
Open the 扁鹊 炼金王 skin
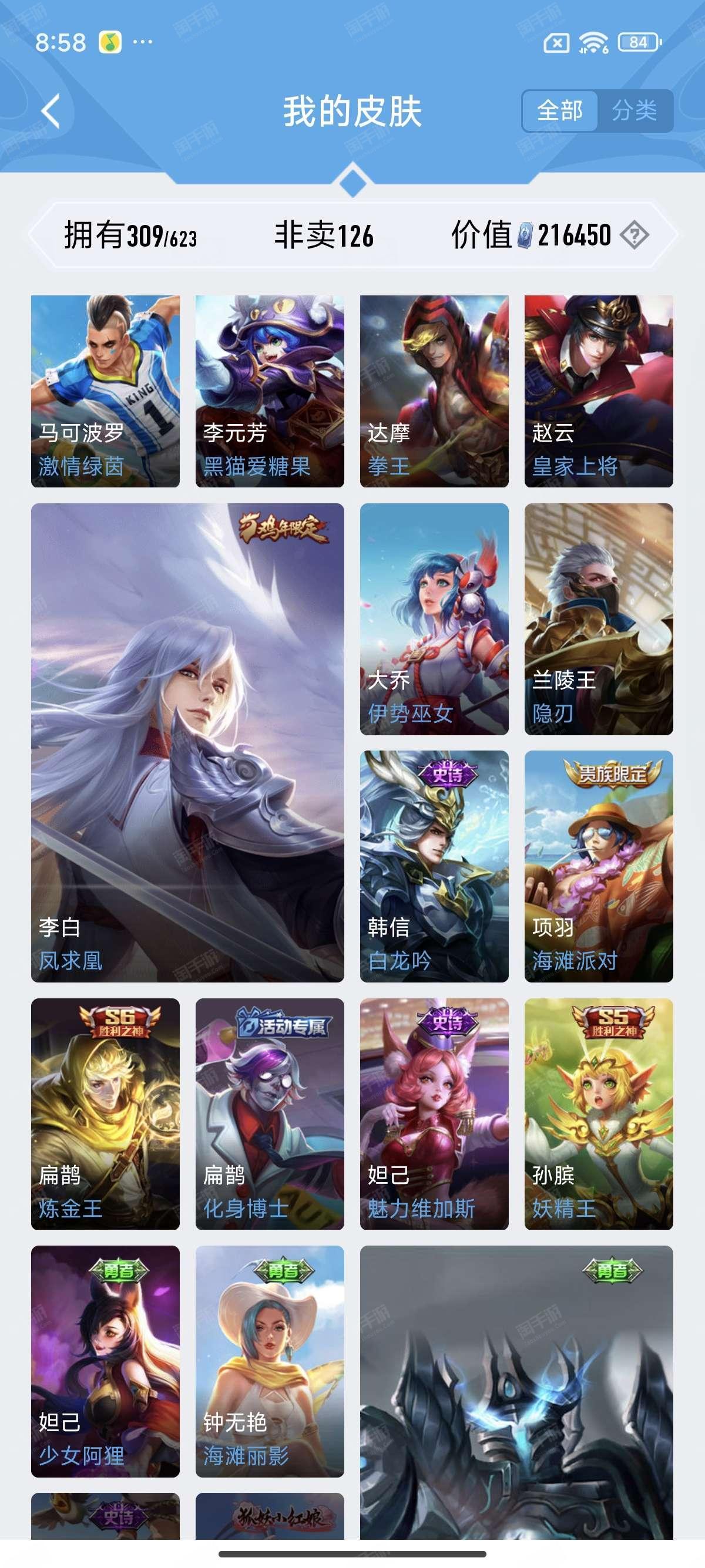[x=105, y=1114]
